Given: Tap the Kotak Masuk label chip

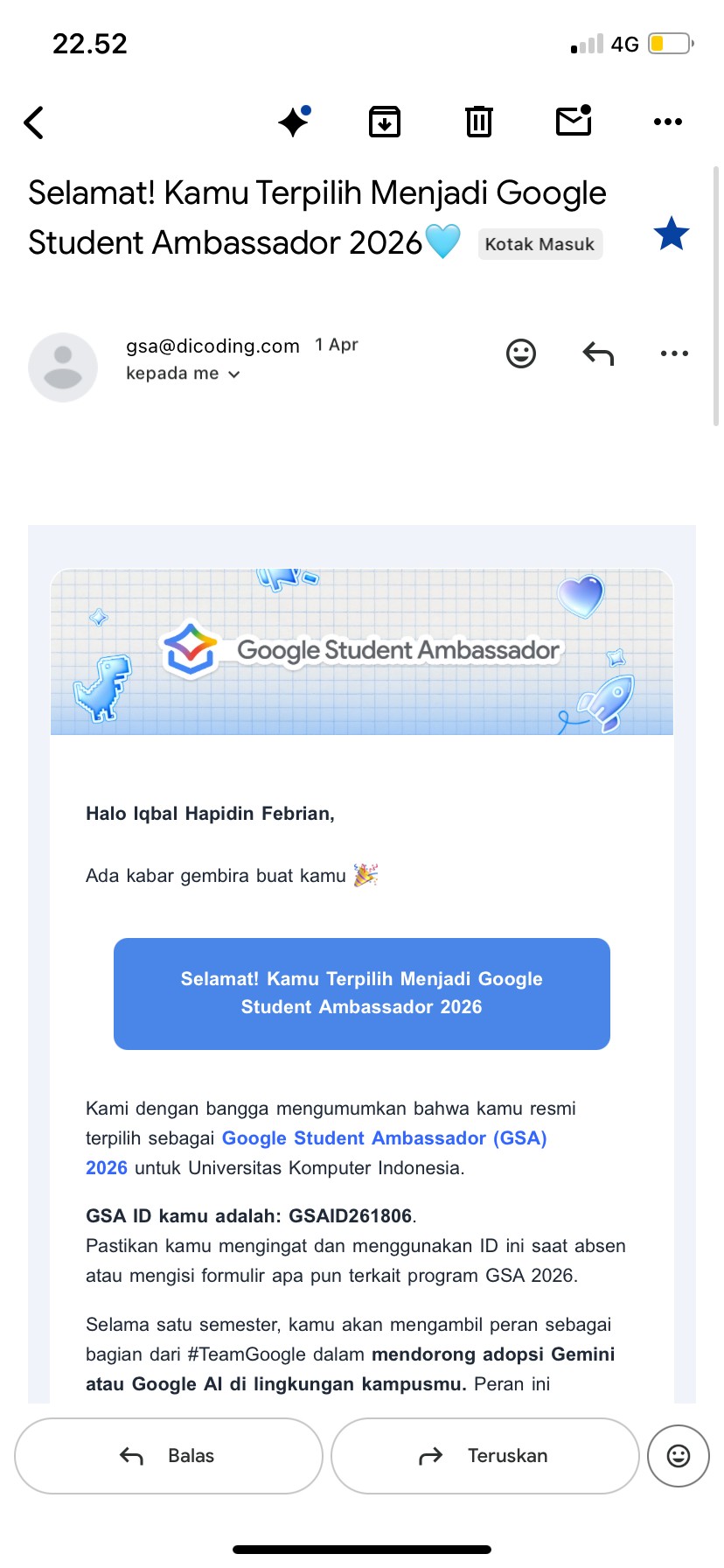Looking at the screenshot, I should point(540,244).
